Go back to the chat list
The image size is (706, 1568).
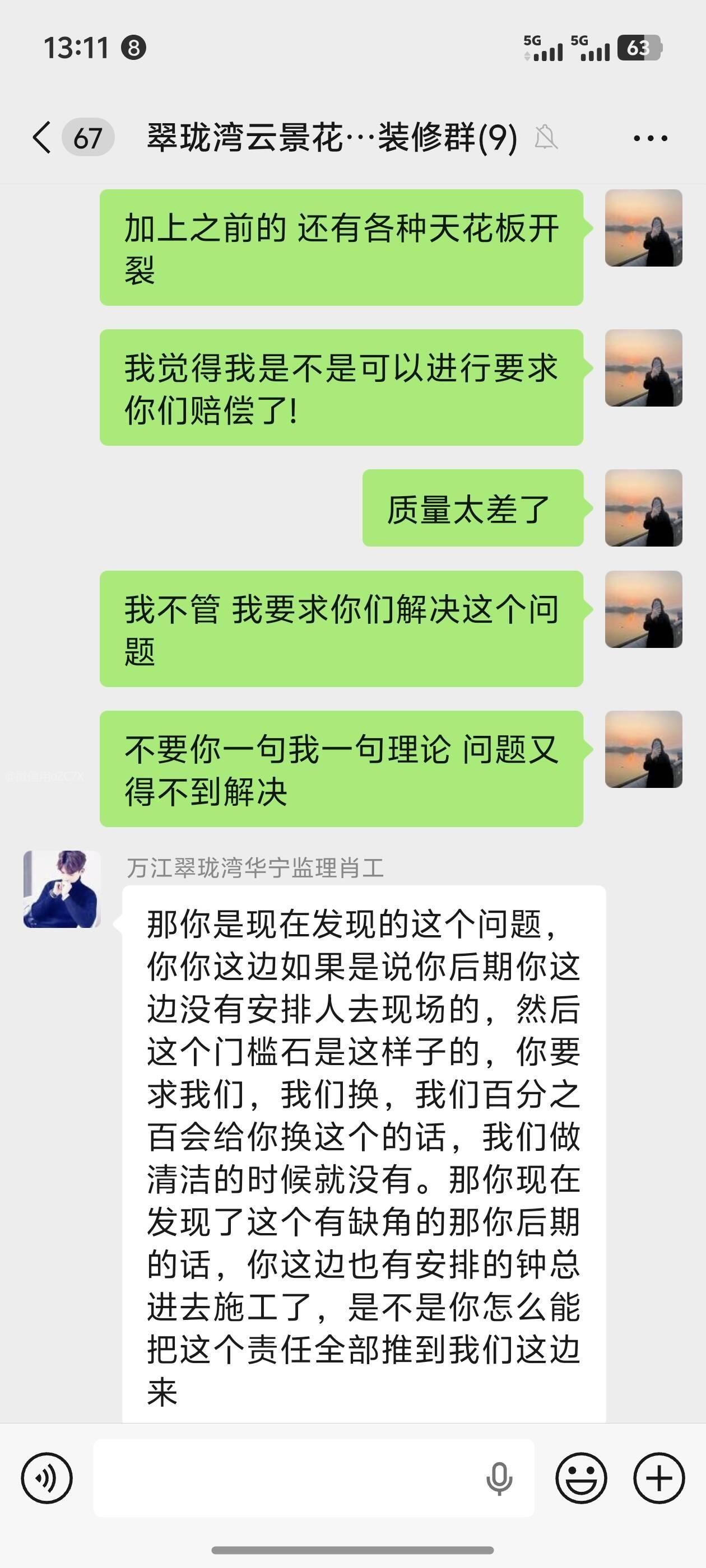pos(41,137)
